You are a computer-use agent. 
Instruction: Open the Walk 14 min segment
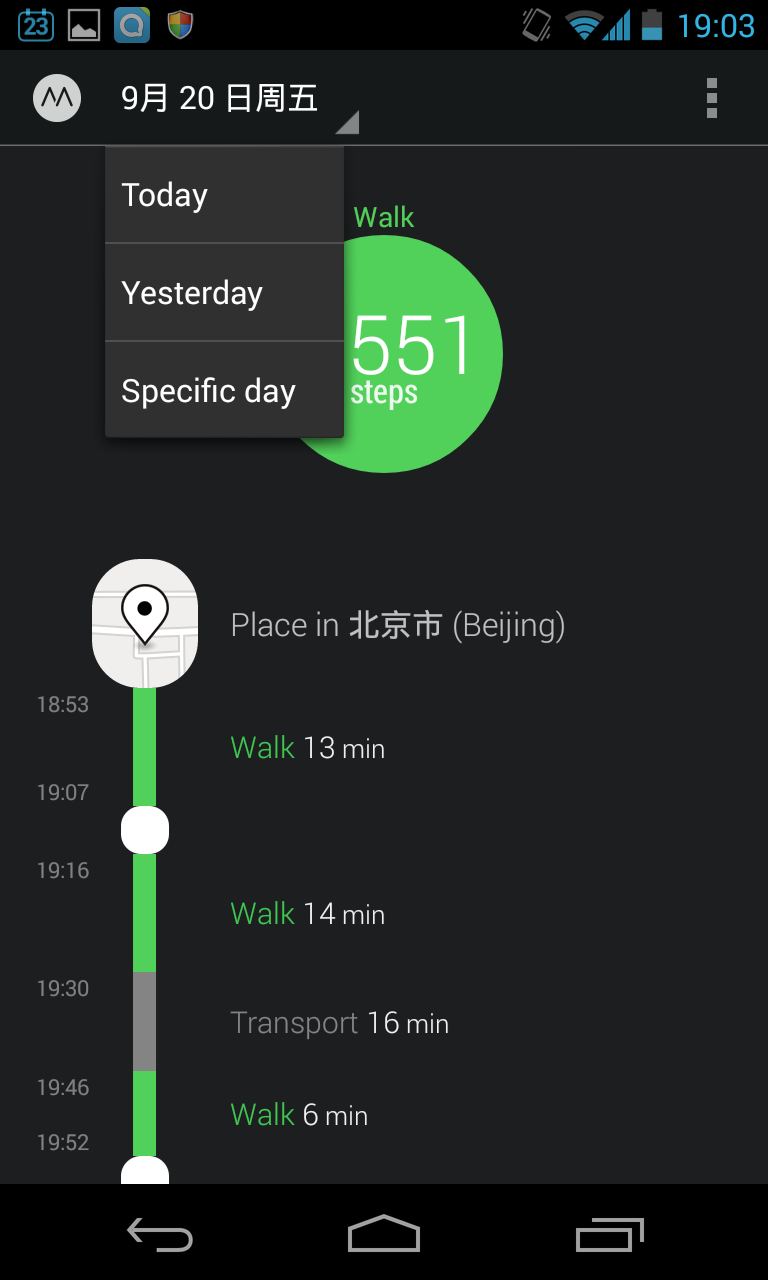pos(307,914)
